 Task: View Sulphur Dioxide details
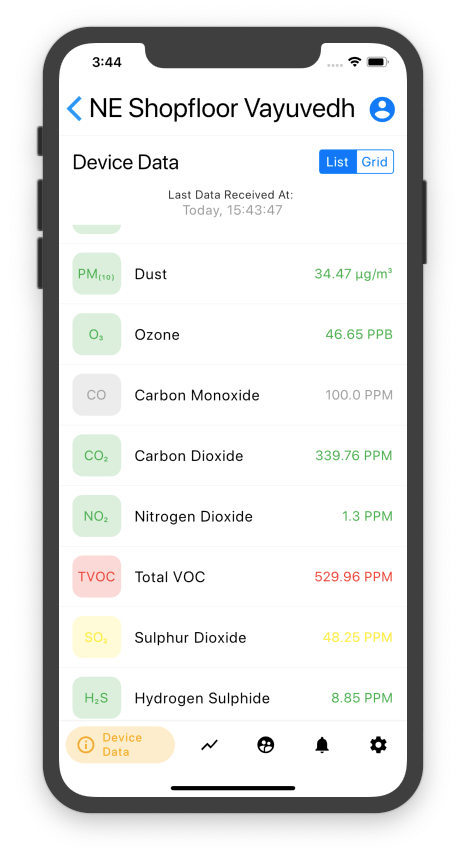pos(233,637)
